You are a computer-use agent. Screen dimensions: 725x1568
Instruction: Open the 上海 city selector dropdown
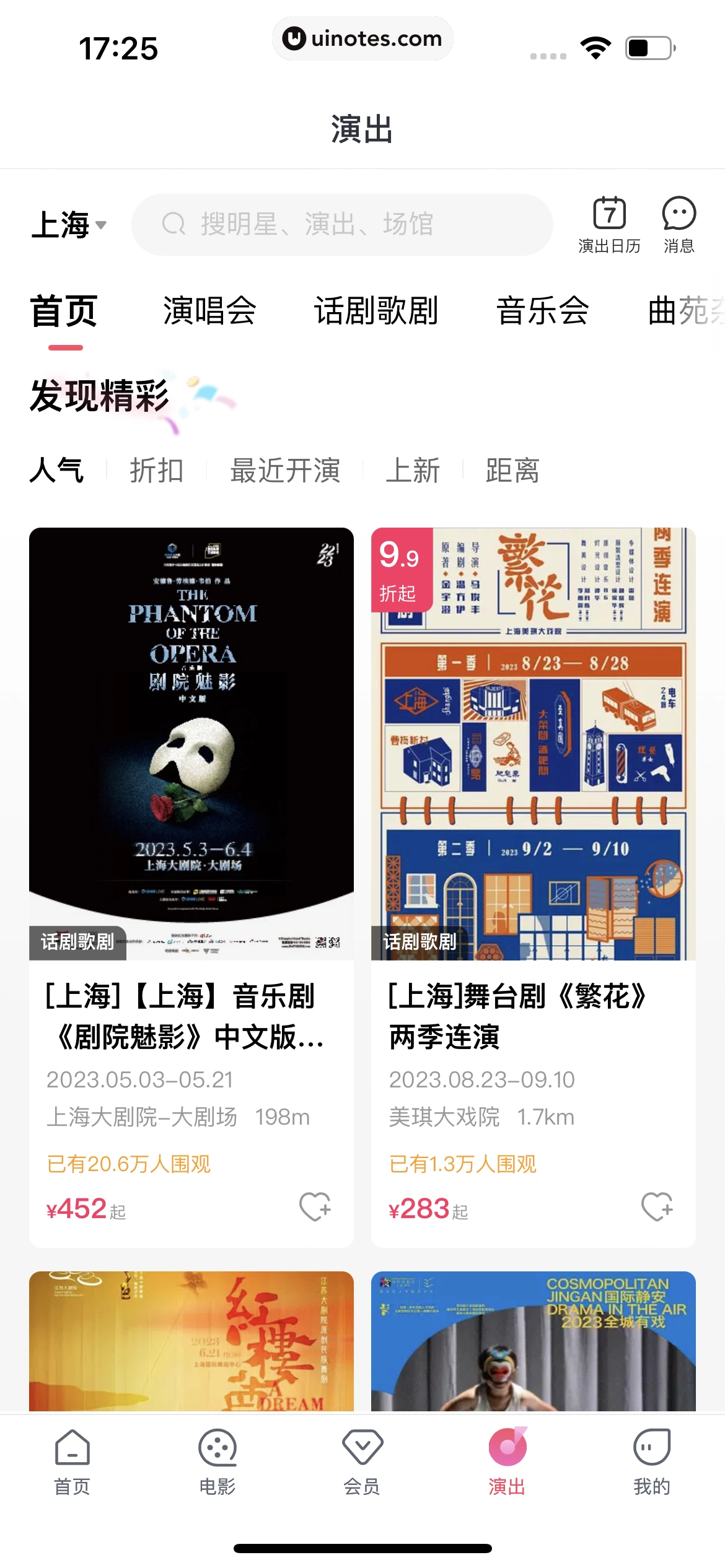click(x=69, y=225)
